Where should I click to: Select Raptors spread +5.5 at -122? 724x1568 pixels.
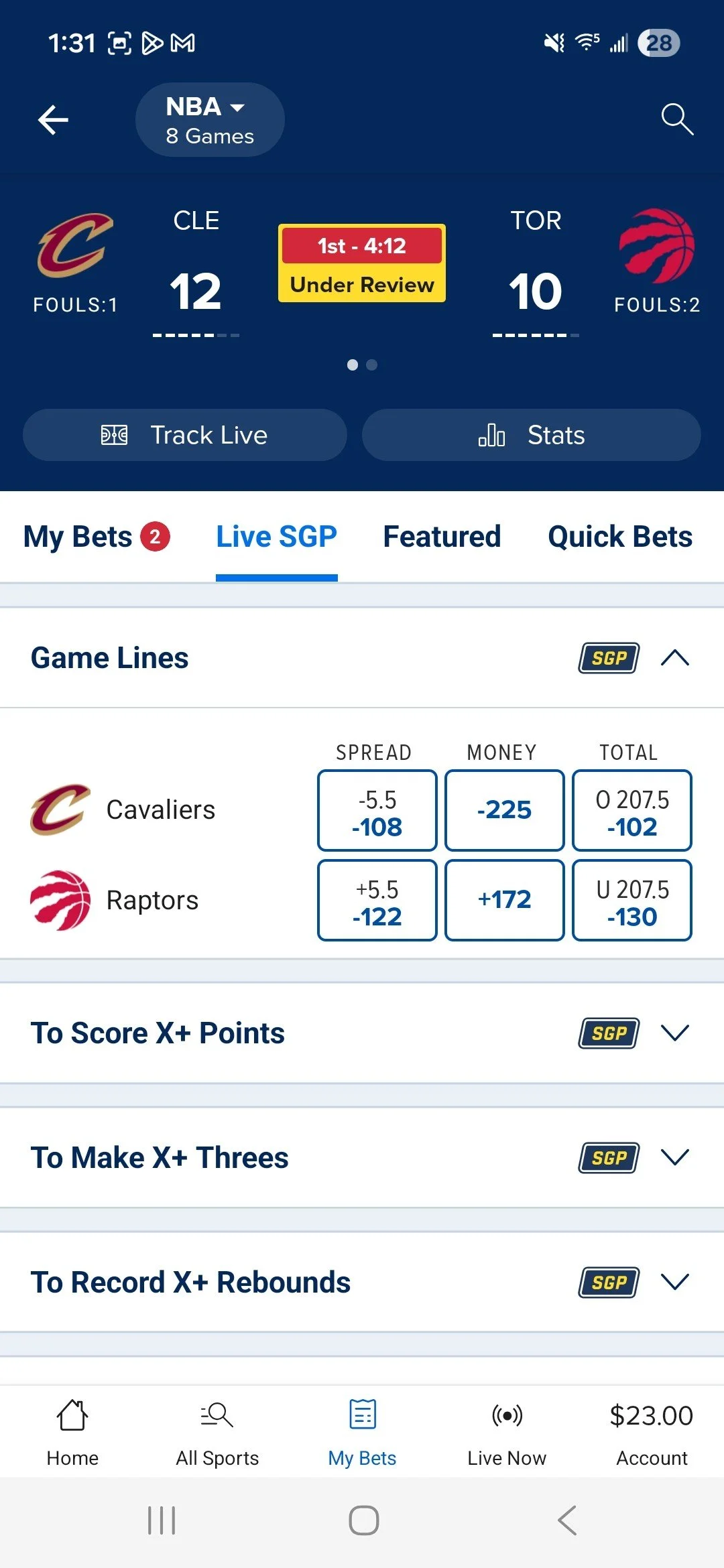pos(377,901)
